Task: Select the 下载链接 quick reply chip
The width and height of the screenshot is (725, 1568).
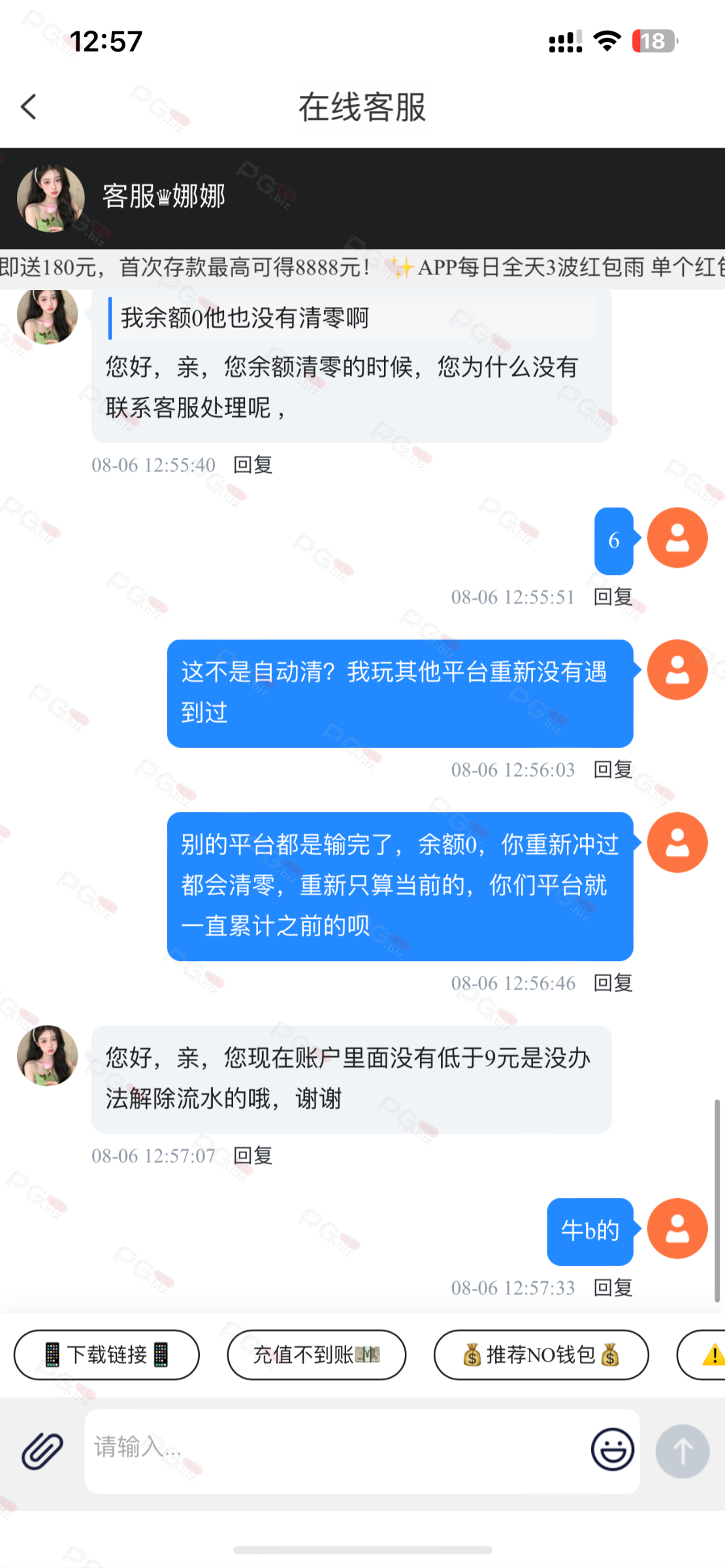Action: click(106, 1354)
